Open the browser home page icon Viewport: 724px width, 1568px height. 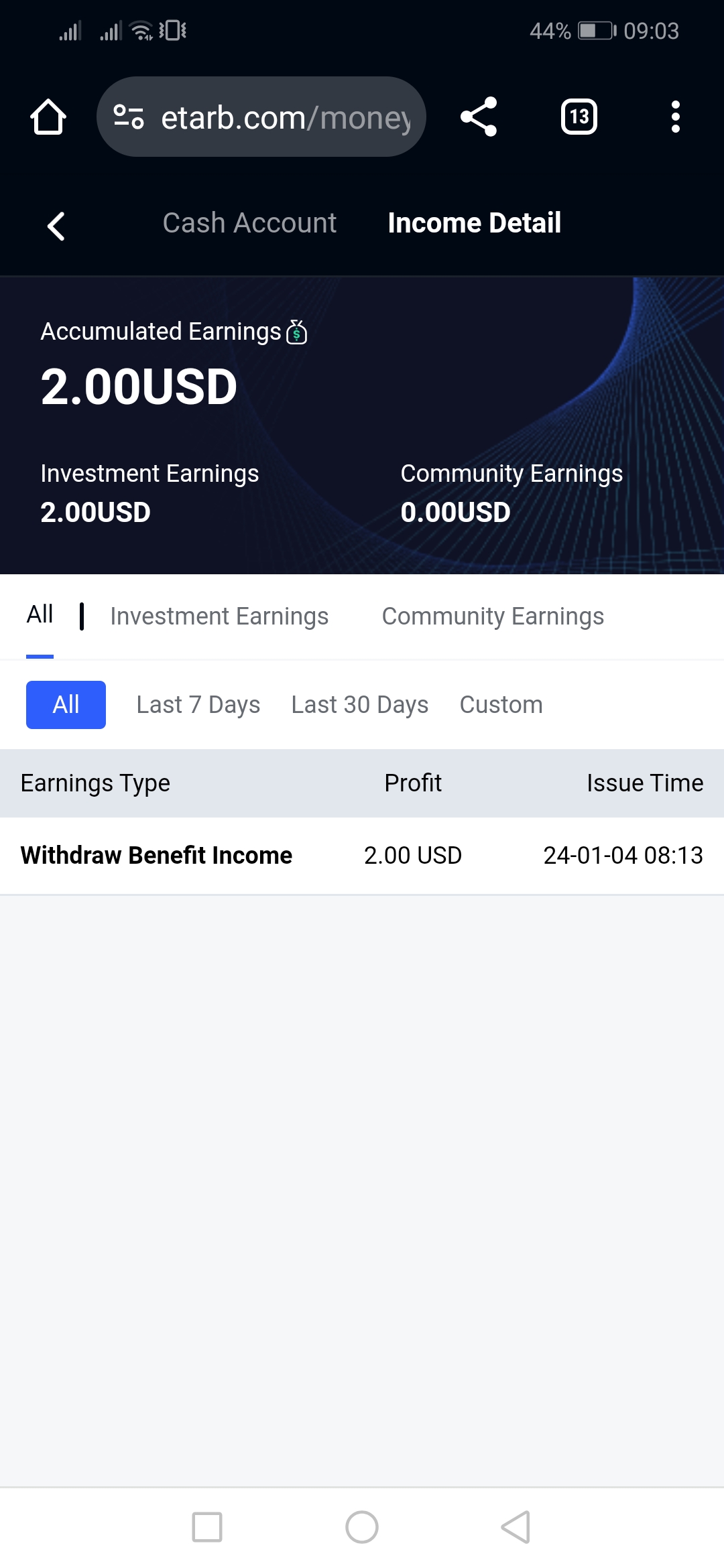(48, 117)
